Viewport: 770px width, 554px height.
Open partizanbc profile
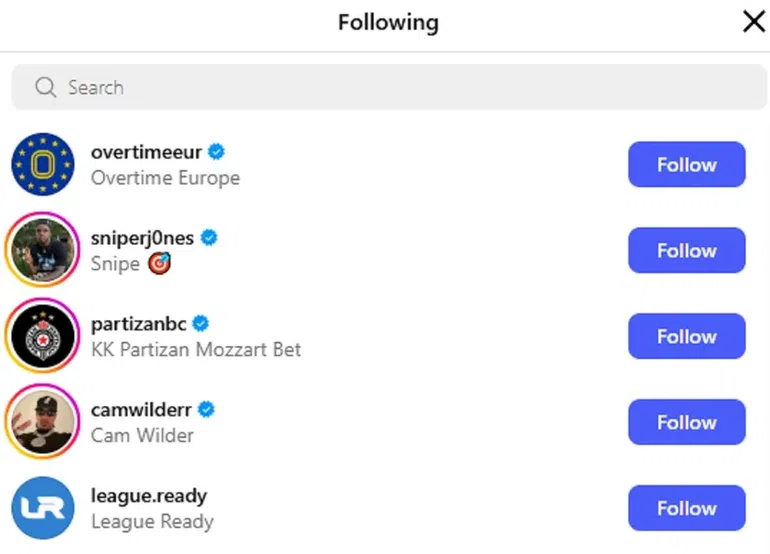point(139,324)
